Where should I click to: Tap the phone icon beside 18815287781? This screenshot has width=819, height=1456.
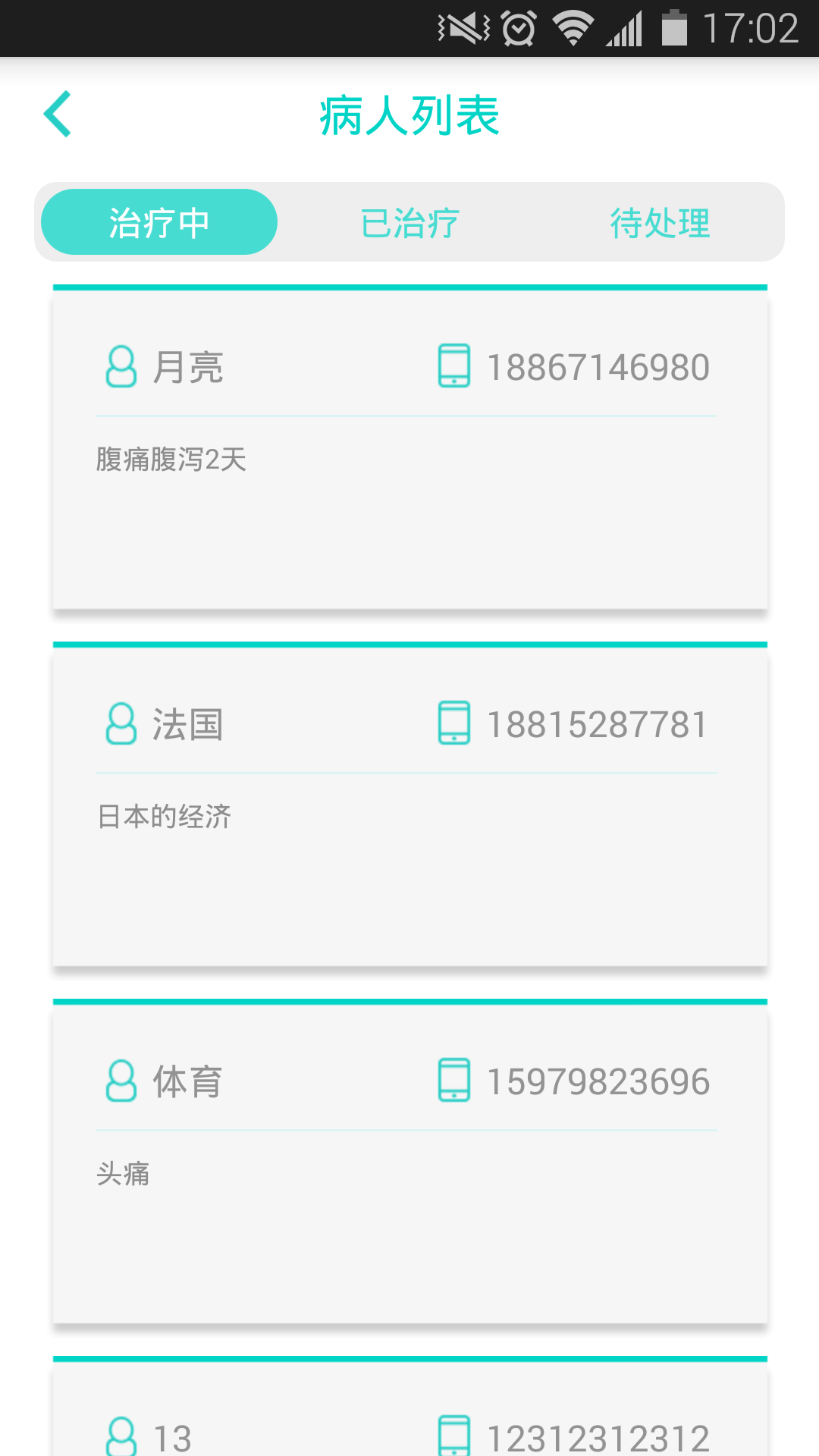[453, 723]
